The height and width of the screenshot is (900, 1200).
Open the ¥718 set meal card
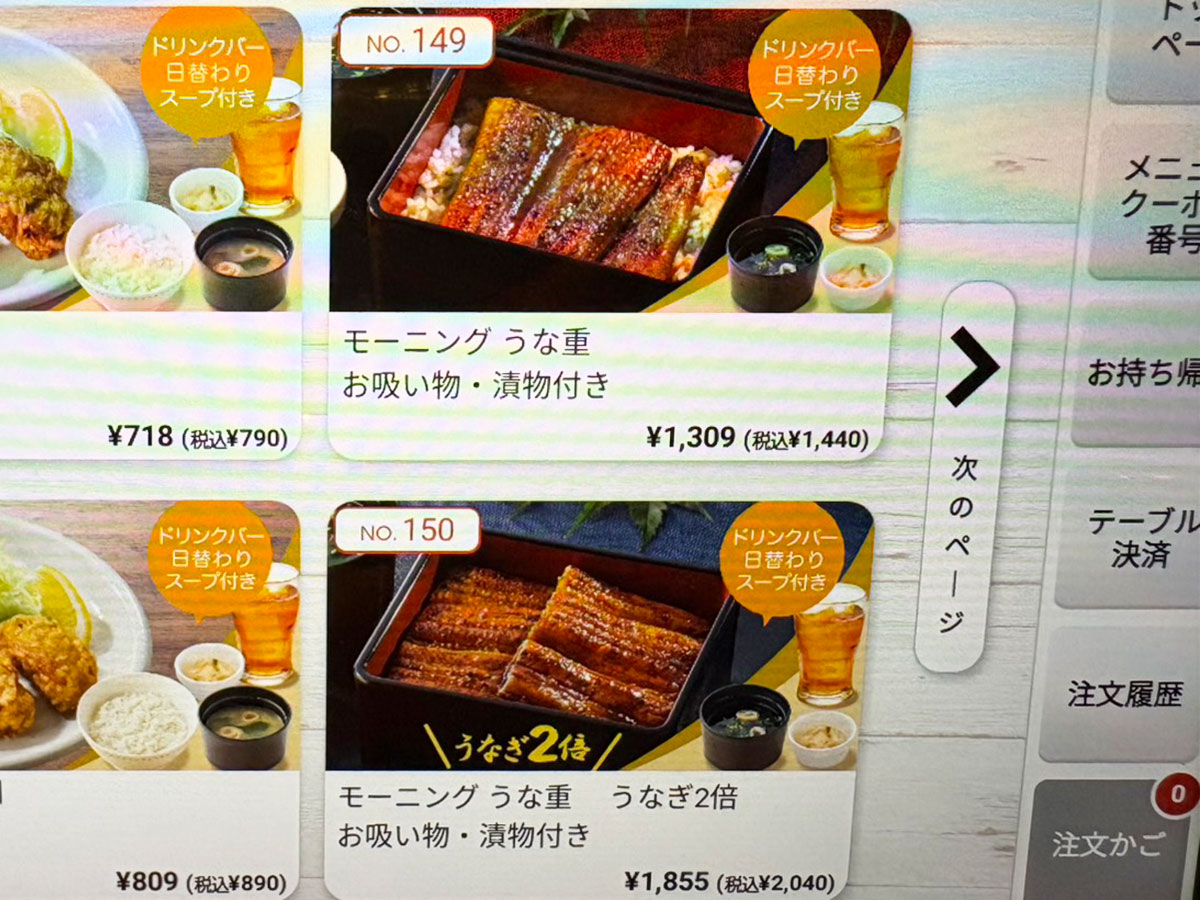point(150,230)
